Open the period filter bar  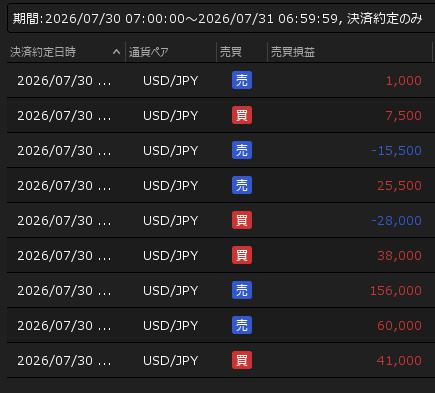click(x=221, y=18)
